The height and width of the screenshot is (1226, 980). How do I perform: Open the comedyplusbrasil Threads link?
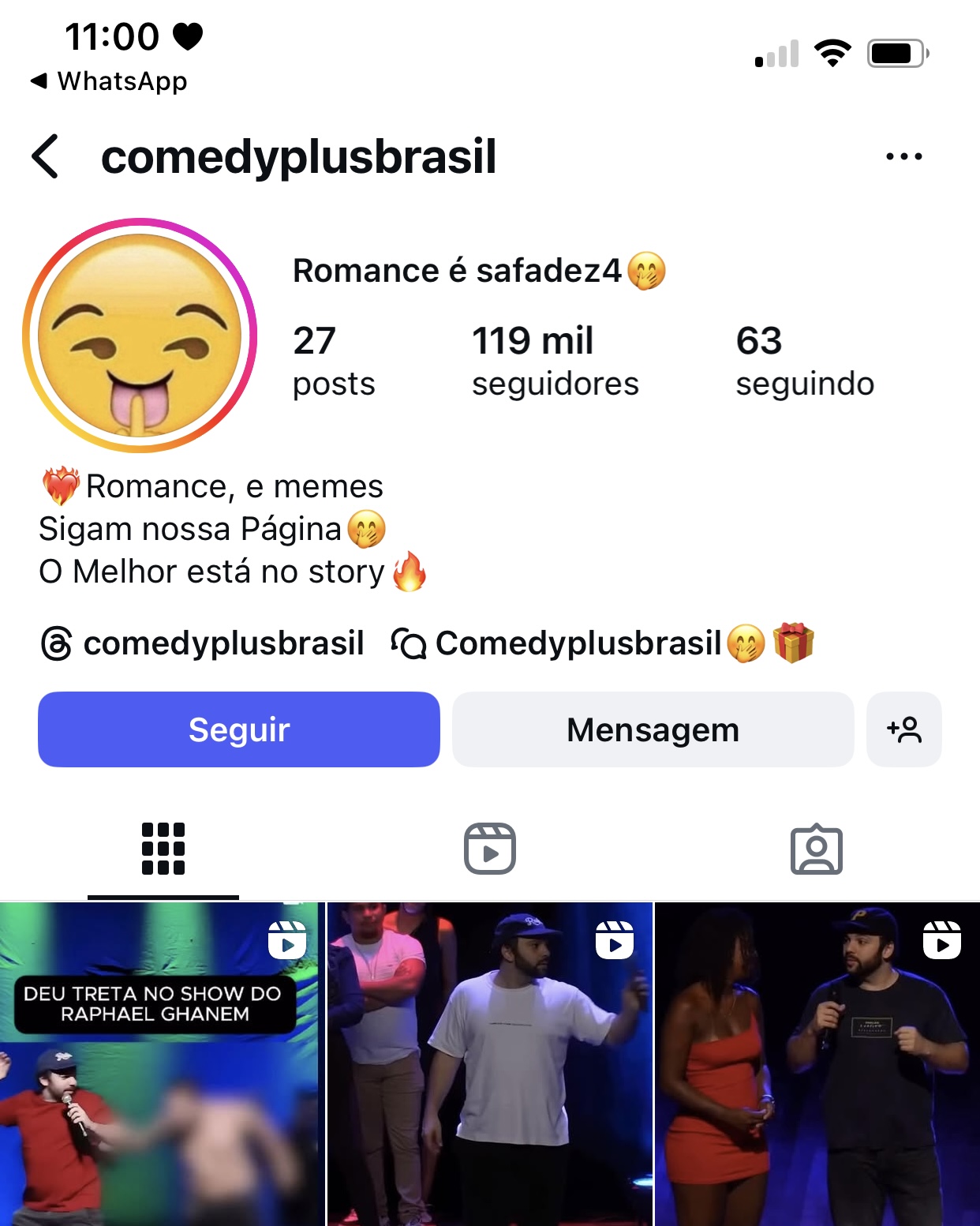203,643
